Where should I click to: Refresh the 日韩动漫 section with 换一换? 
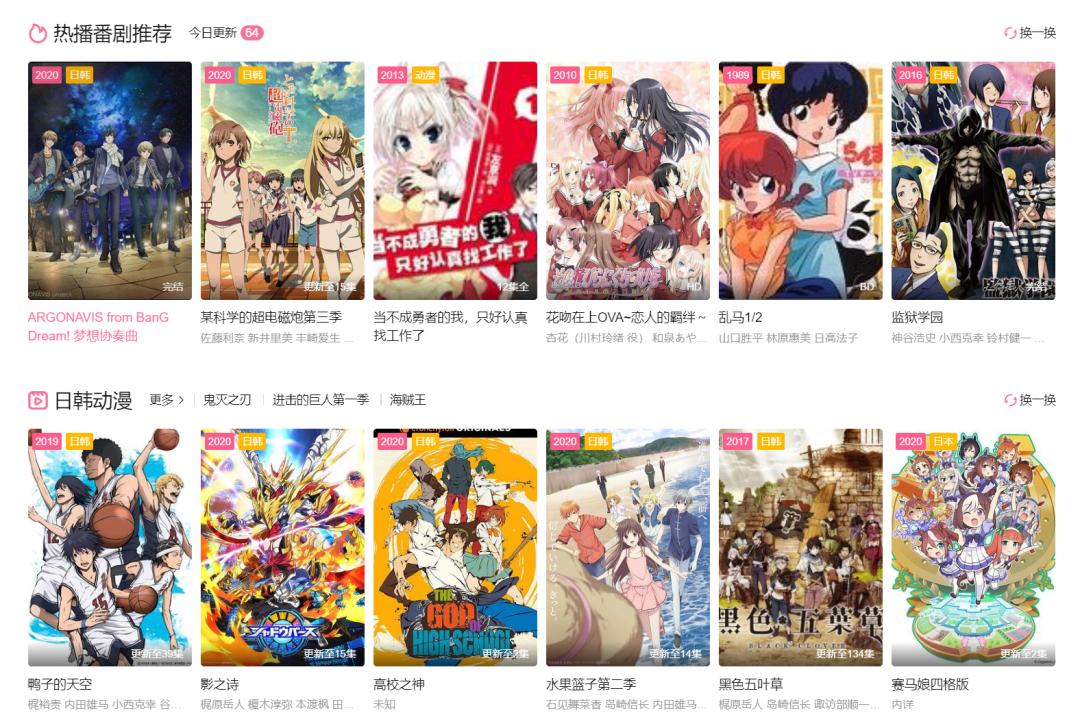[1030, 400]
